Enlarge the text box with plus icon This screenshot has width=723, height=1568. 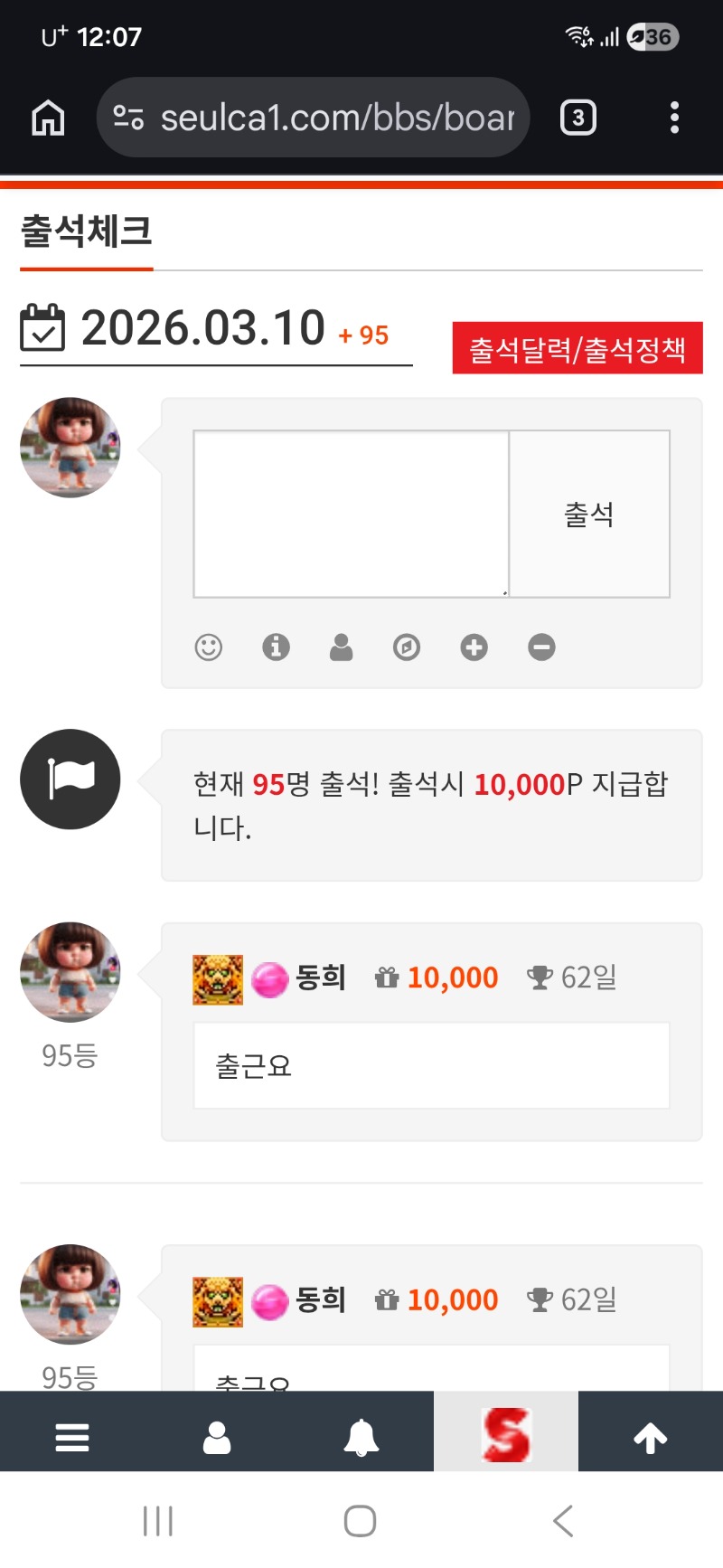click(x=474, y=647)
